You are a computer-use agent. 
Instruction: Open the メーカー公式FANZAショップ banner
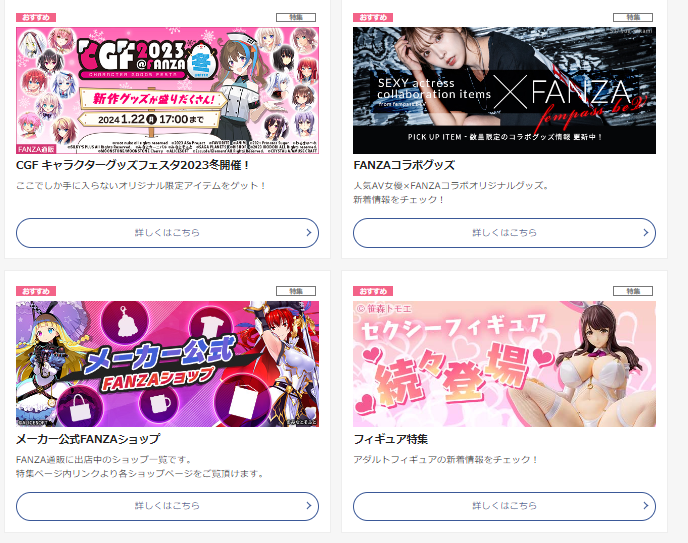pyautogui.click(x=167, y=364)
